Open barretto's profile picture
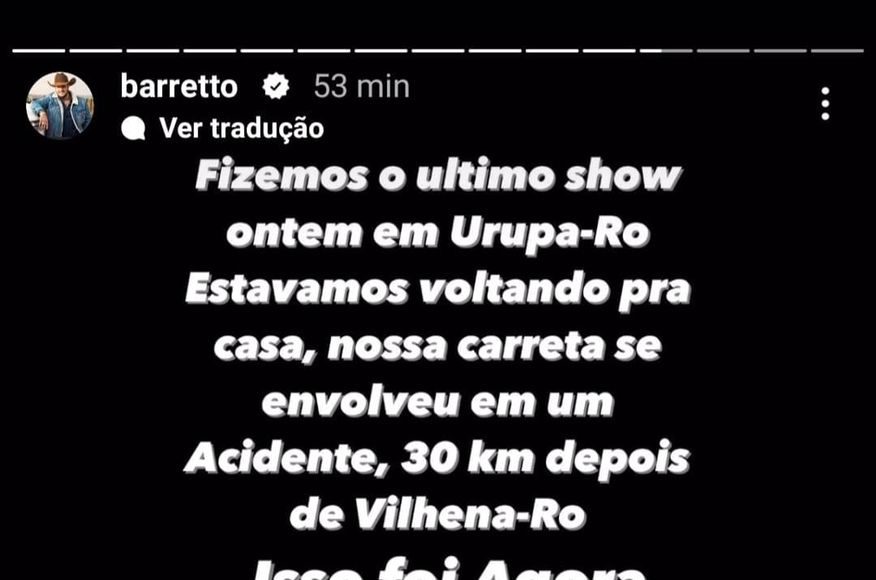The image size is (876, 580). [60, 105]
